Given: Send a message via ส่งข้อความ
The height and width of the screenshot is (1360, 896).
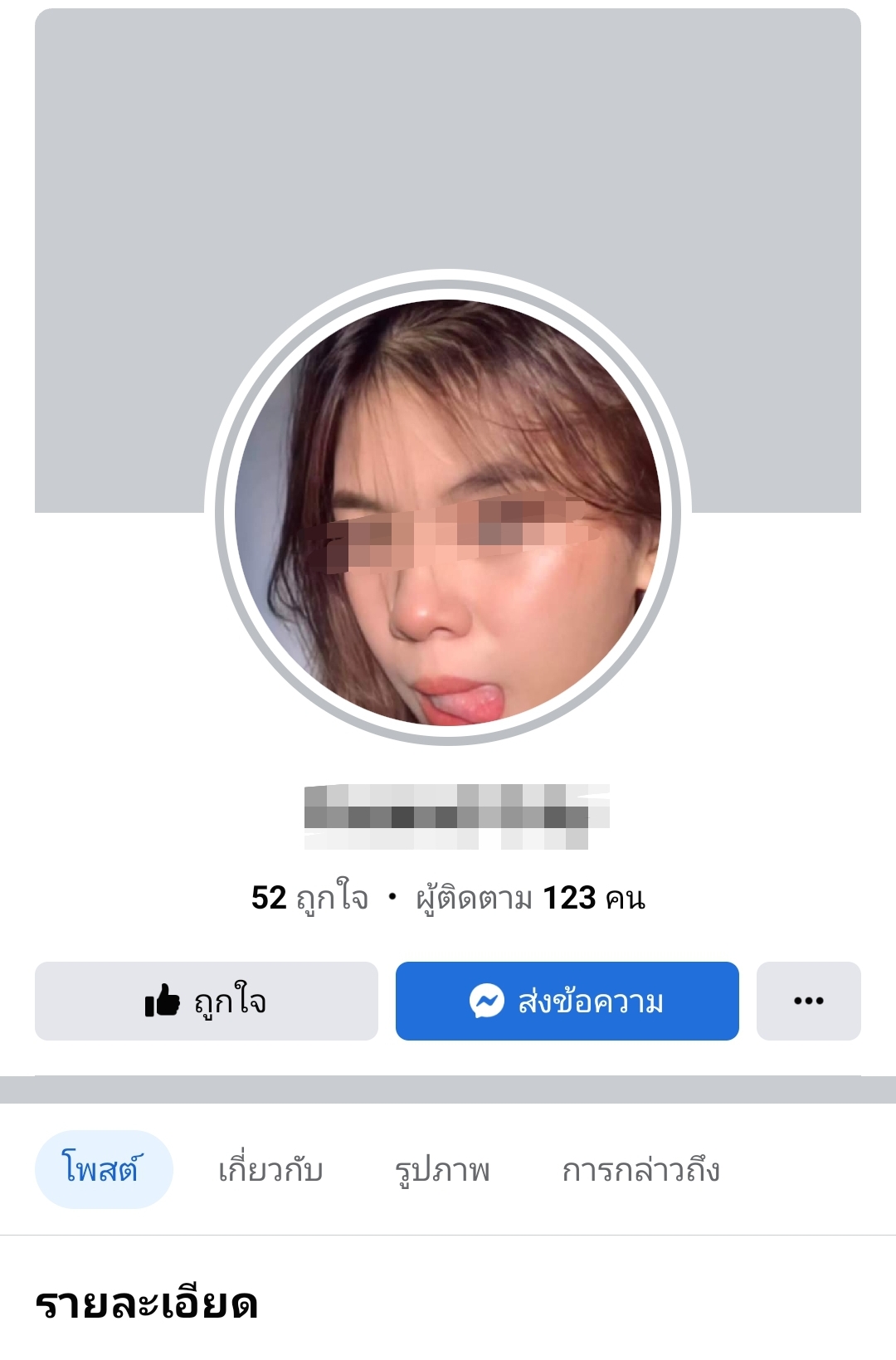Looking at the screenshot, I should [567, 1001].
